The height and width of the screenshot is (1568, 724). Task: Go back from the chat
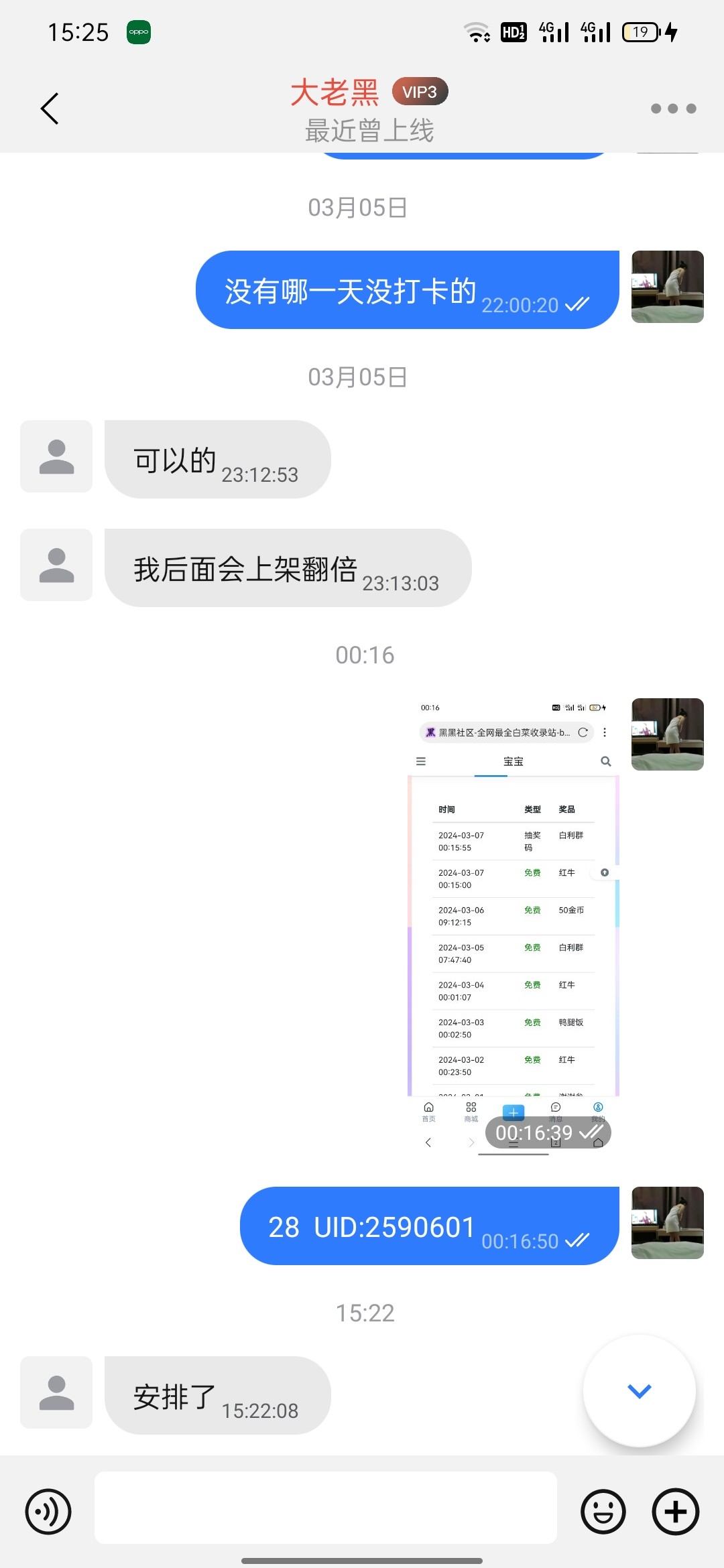pos(50,109)
